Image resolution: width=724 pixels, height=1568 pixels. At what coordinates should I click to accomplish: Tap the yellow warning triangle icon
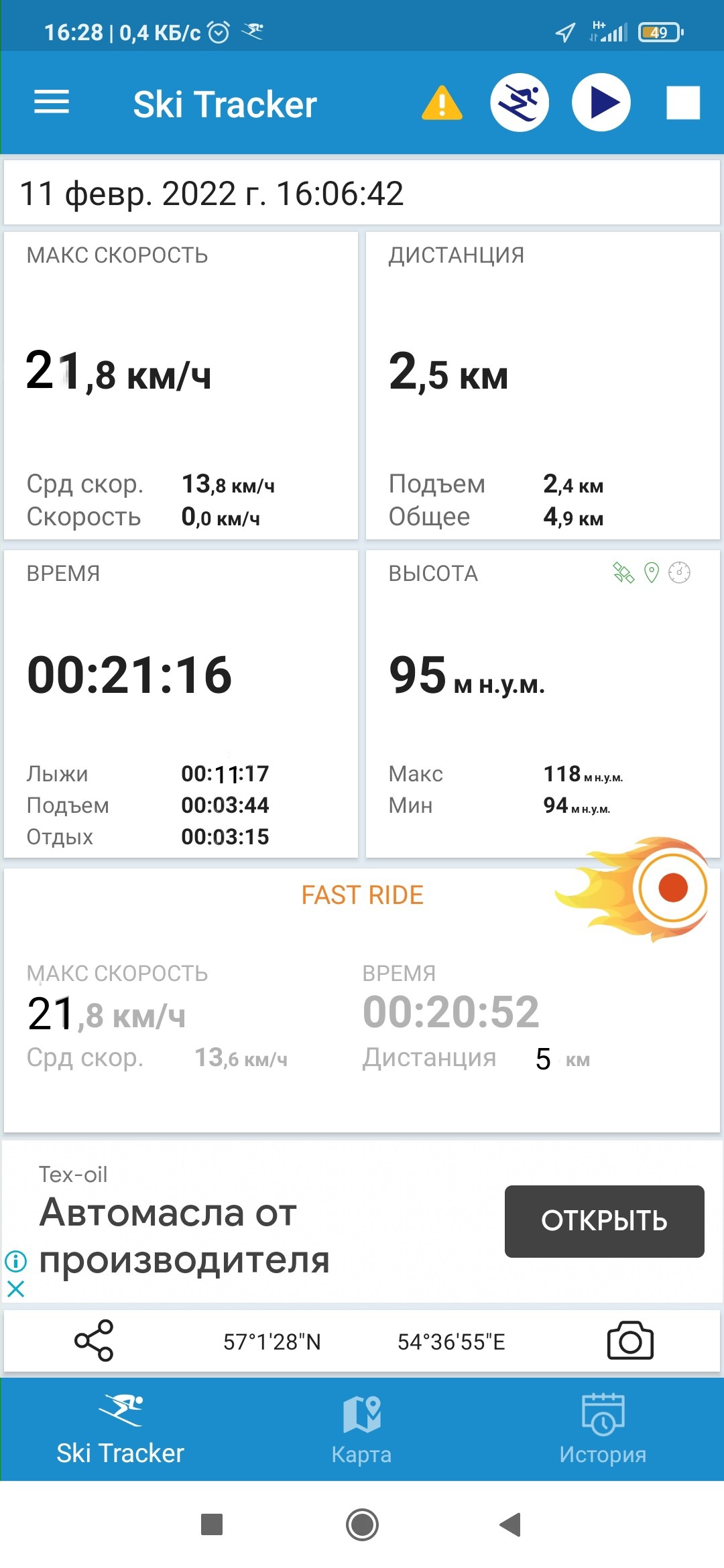point(442,103)
